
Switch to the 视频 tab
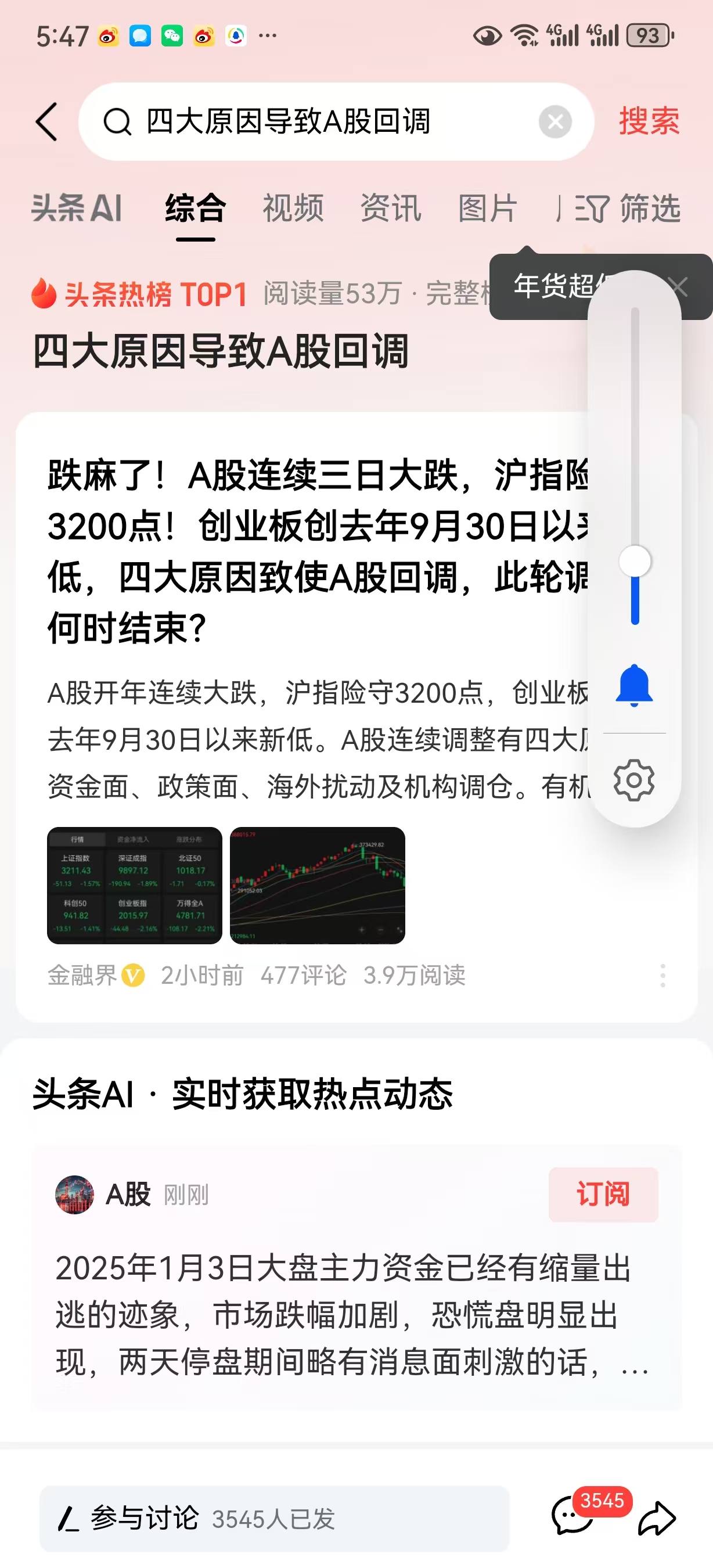pyautogui.click(x=293, y=209)
